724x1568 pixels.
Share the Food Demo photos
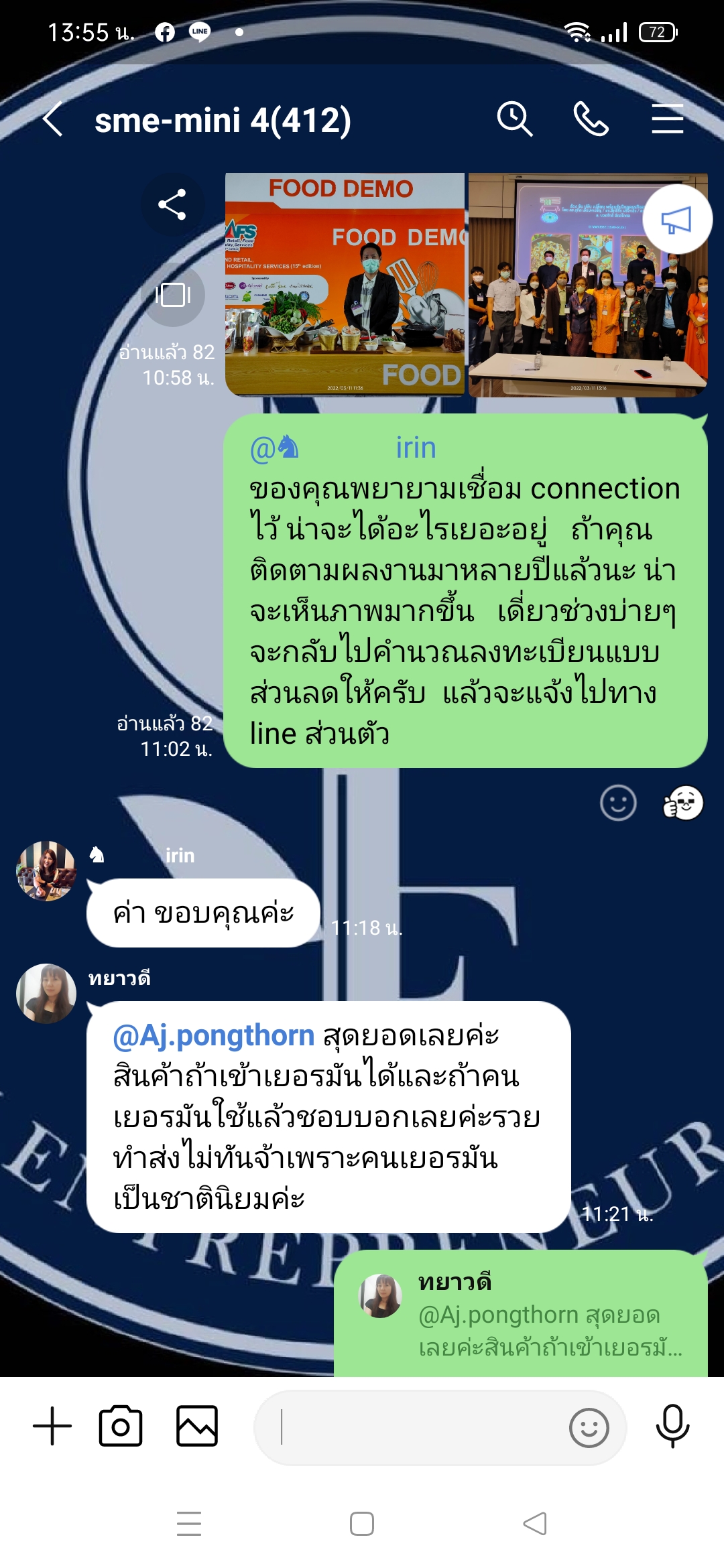pos(172,205)
